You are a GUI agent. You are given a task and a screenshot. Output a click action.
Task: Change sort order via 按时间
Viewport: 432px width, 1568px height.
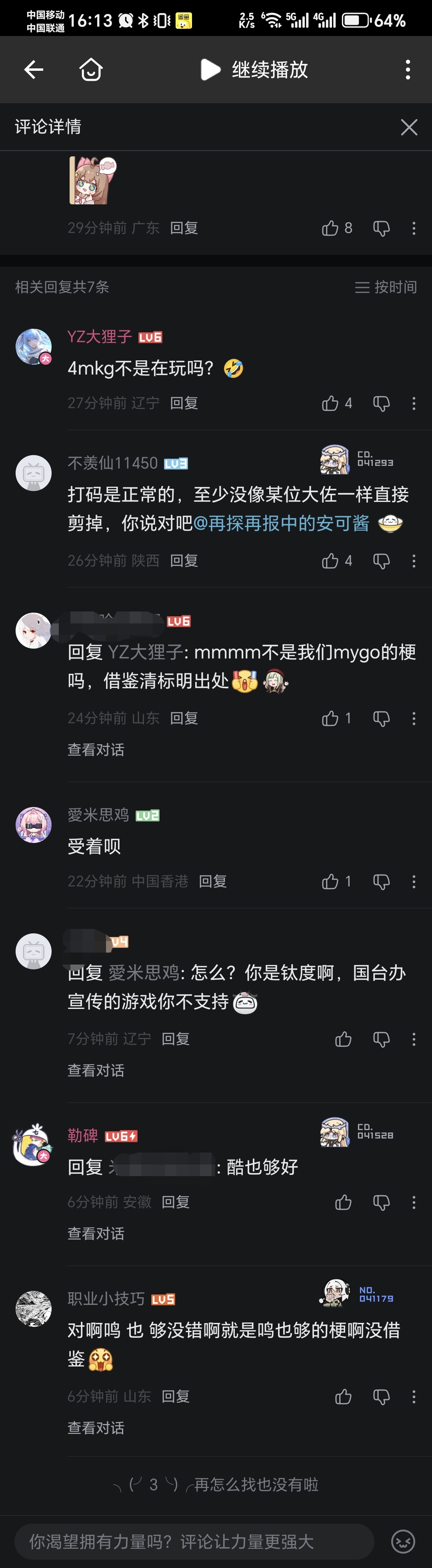tap(386, 287)
